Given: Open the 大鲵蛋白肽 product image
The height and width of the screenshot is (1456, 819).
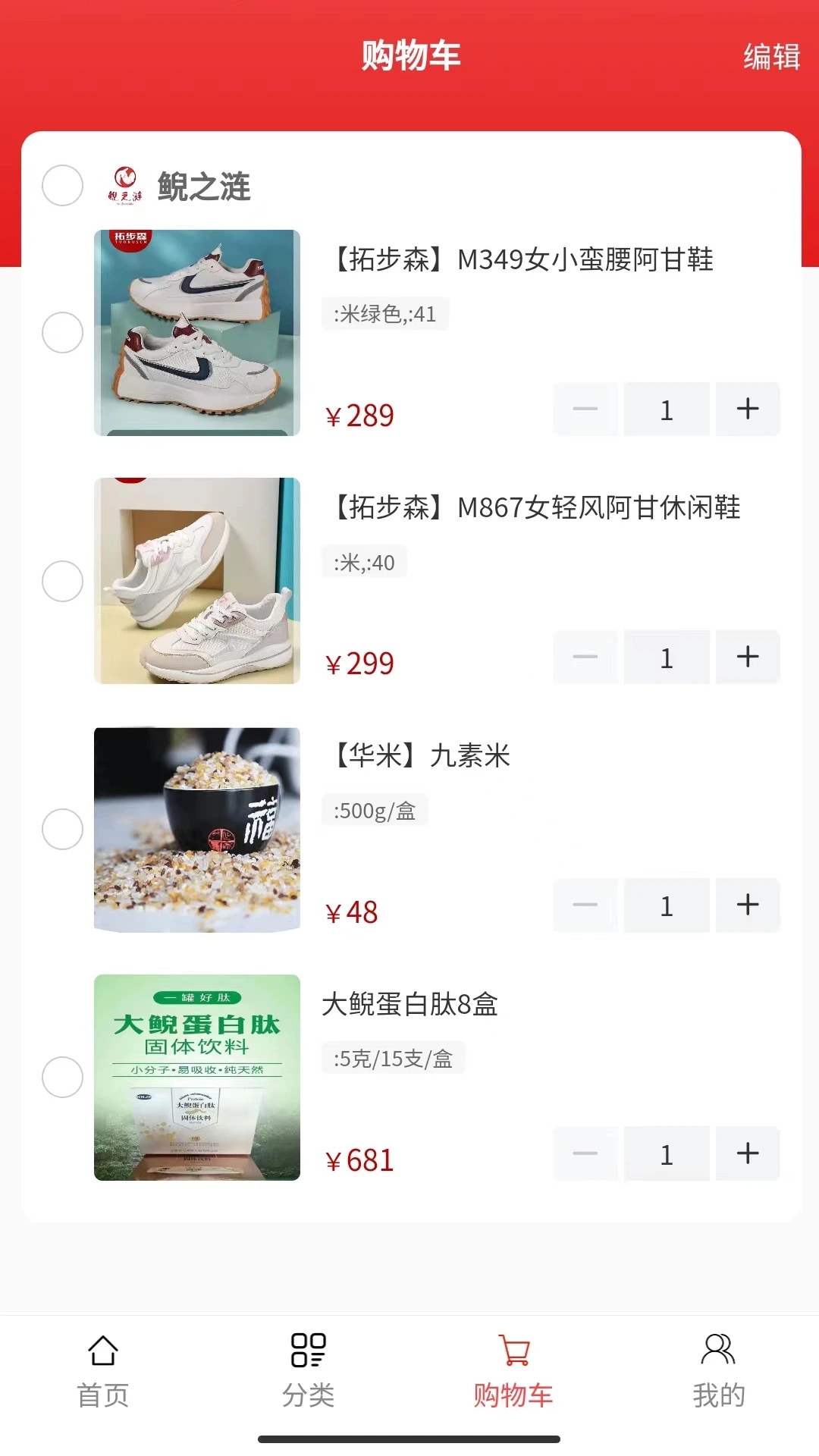Looking at the screenshot, I should [197, 1077].
